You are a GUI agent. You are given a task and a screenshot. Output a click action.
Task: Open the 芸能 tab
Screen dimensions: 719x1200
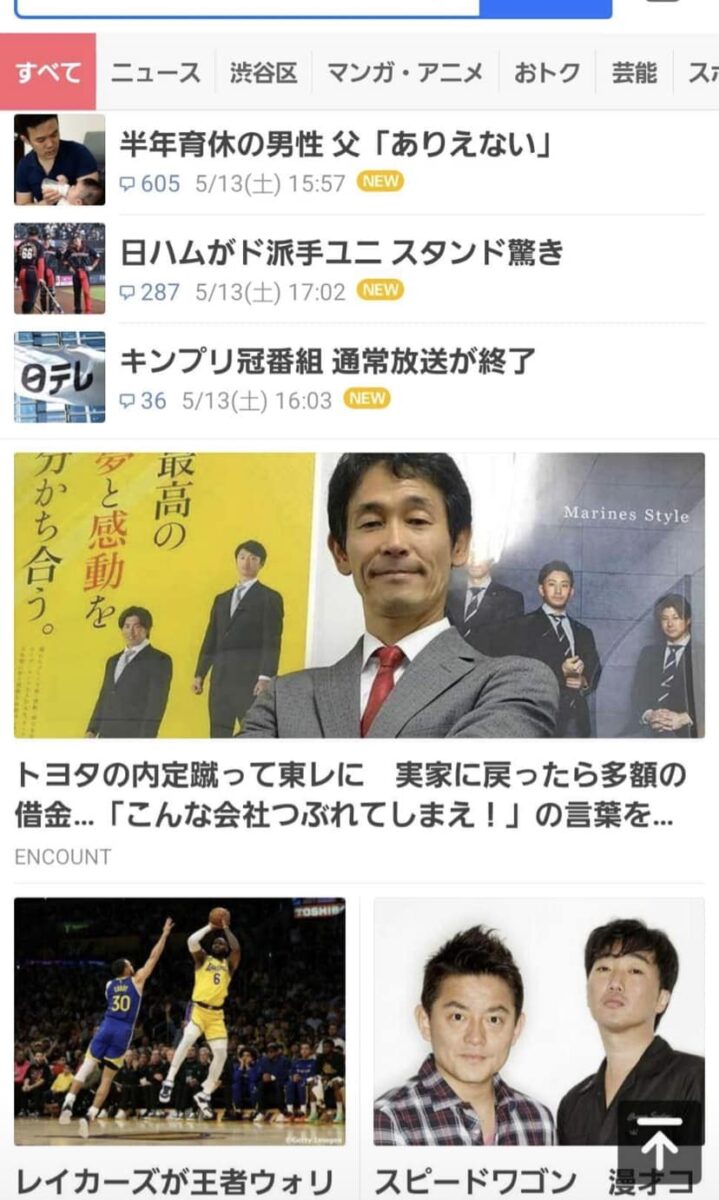(x=634, y=72)
